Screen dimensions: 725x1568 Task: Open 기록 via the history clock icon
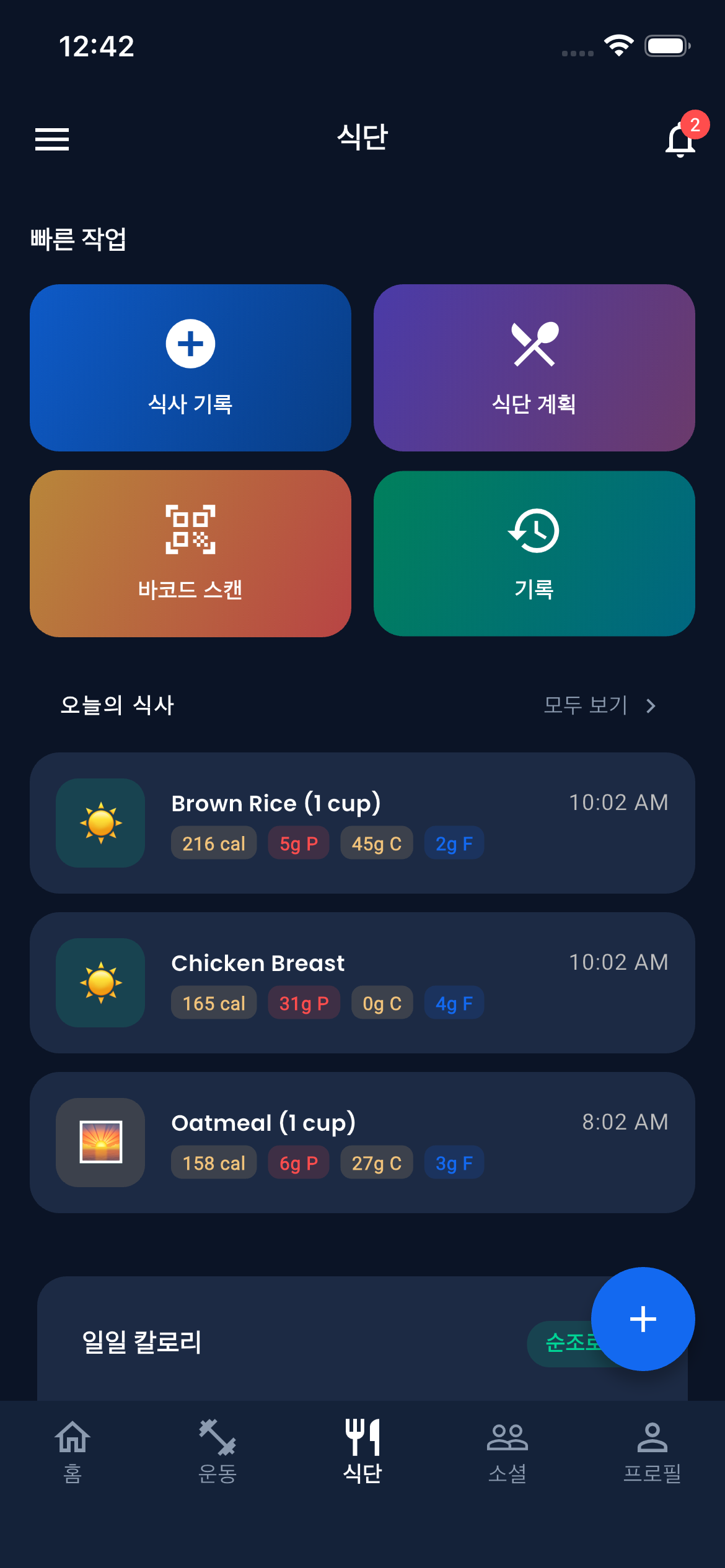[534, 531]
